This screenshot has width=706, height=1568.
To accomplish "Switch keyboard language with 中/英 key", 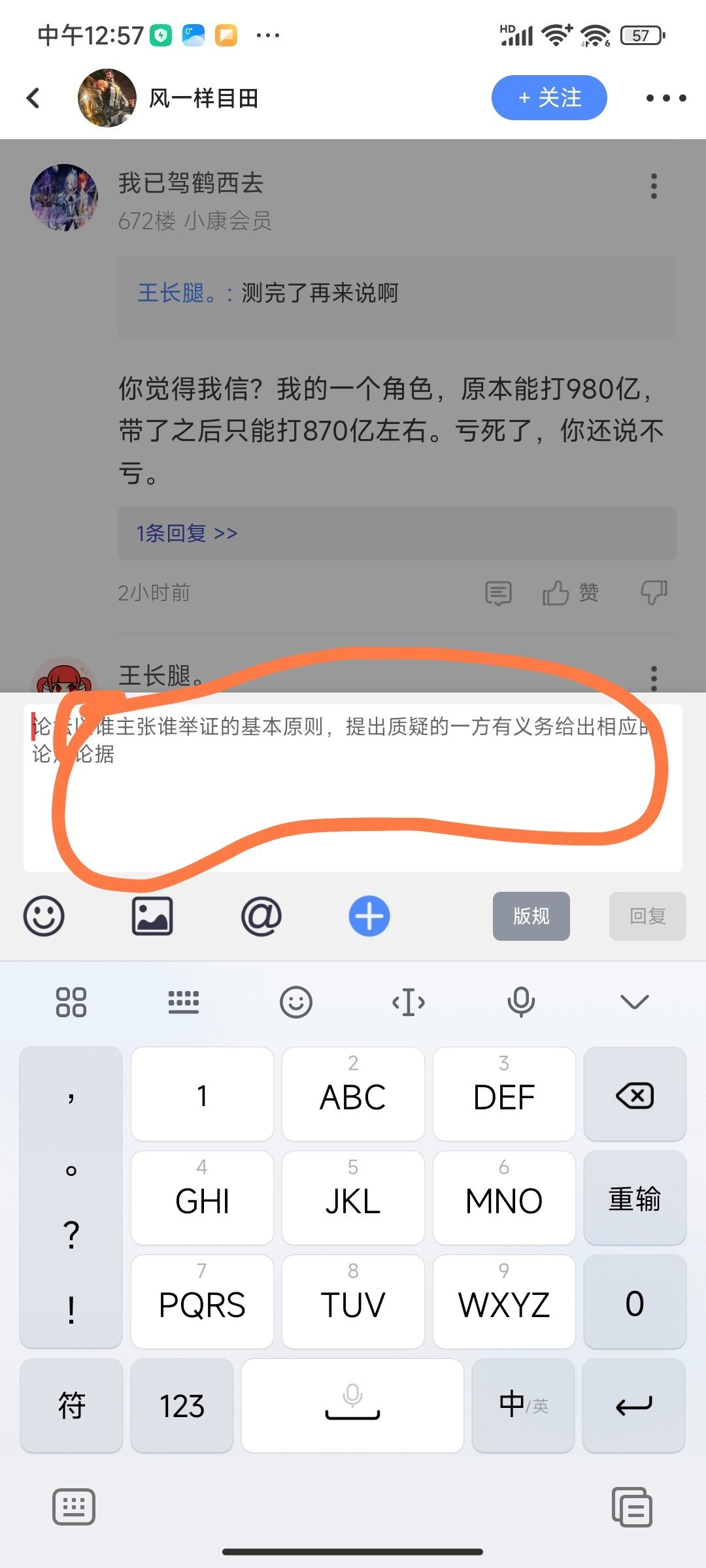I will (x=523, y=1405).
